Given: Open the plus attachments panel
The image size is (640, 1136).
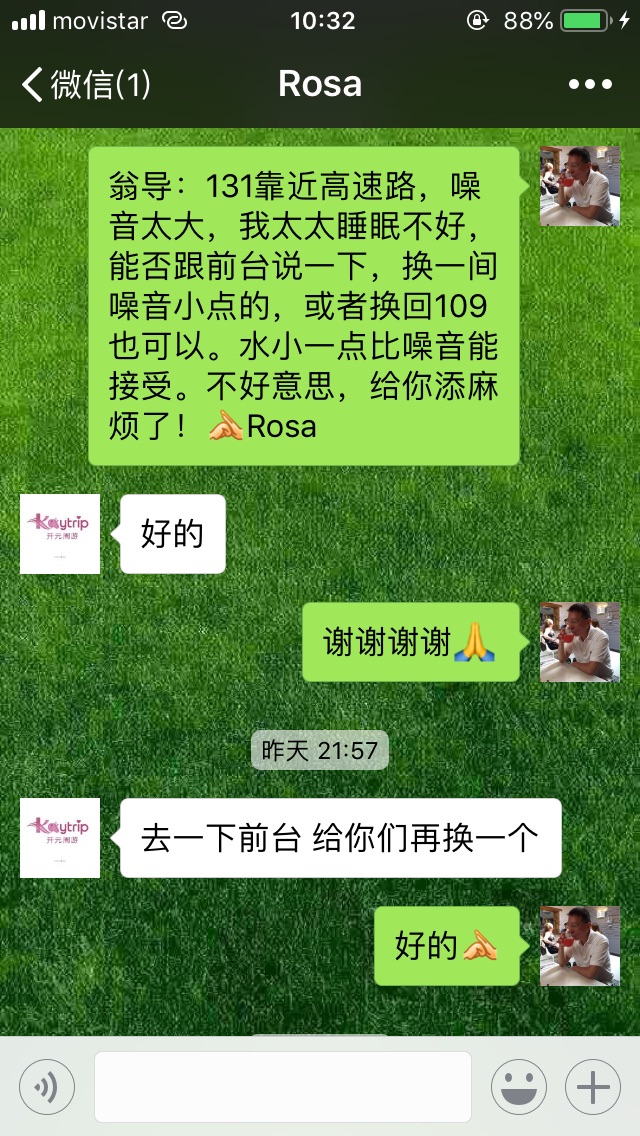Looking at the screenshot, I should pyautogui.click(x=593, y=1086).
